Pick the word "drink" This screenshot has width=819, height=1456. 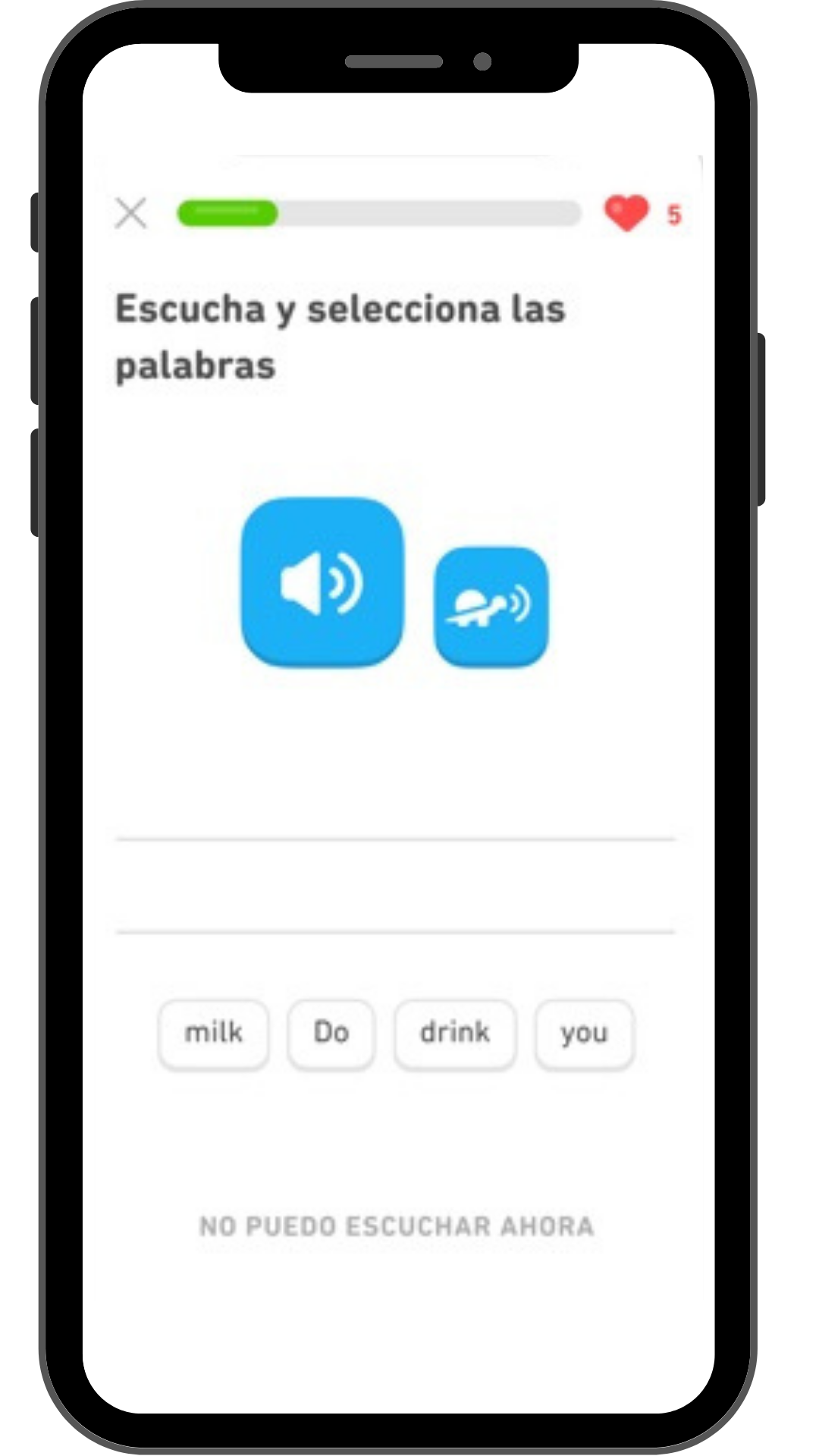[x=455, y=1033]
